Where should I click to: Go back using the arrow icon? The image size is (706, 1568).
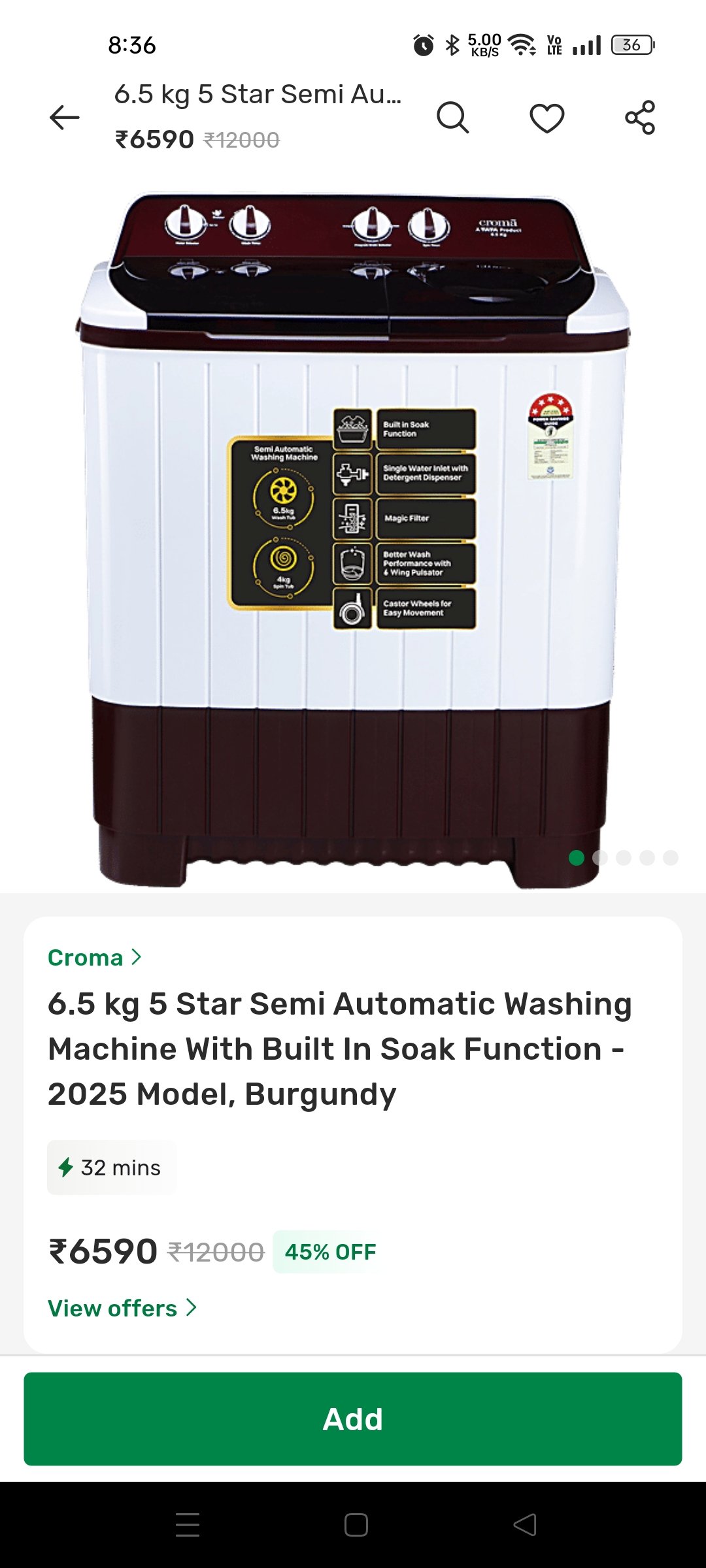[x=64, y=118]
